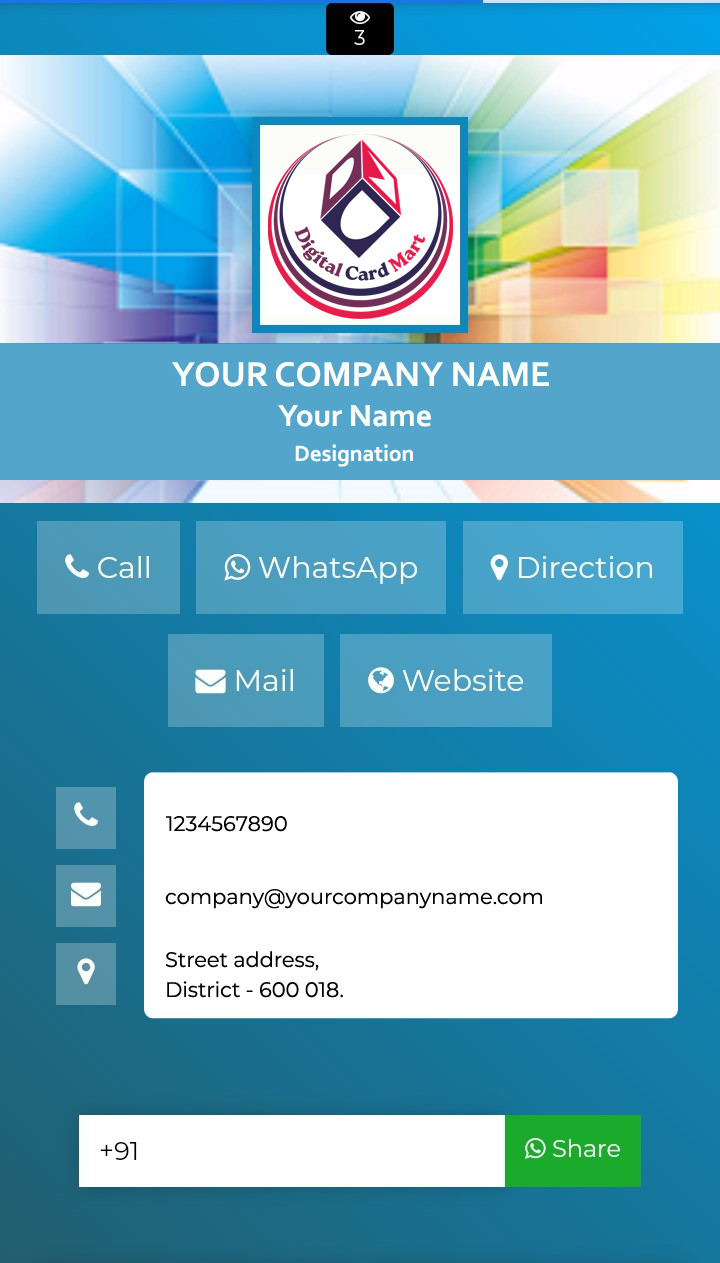Open WhatsApp chat button
The width and height of the screenshot is (720, 1263).
[320, 567]
